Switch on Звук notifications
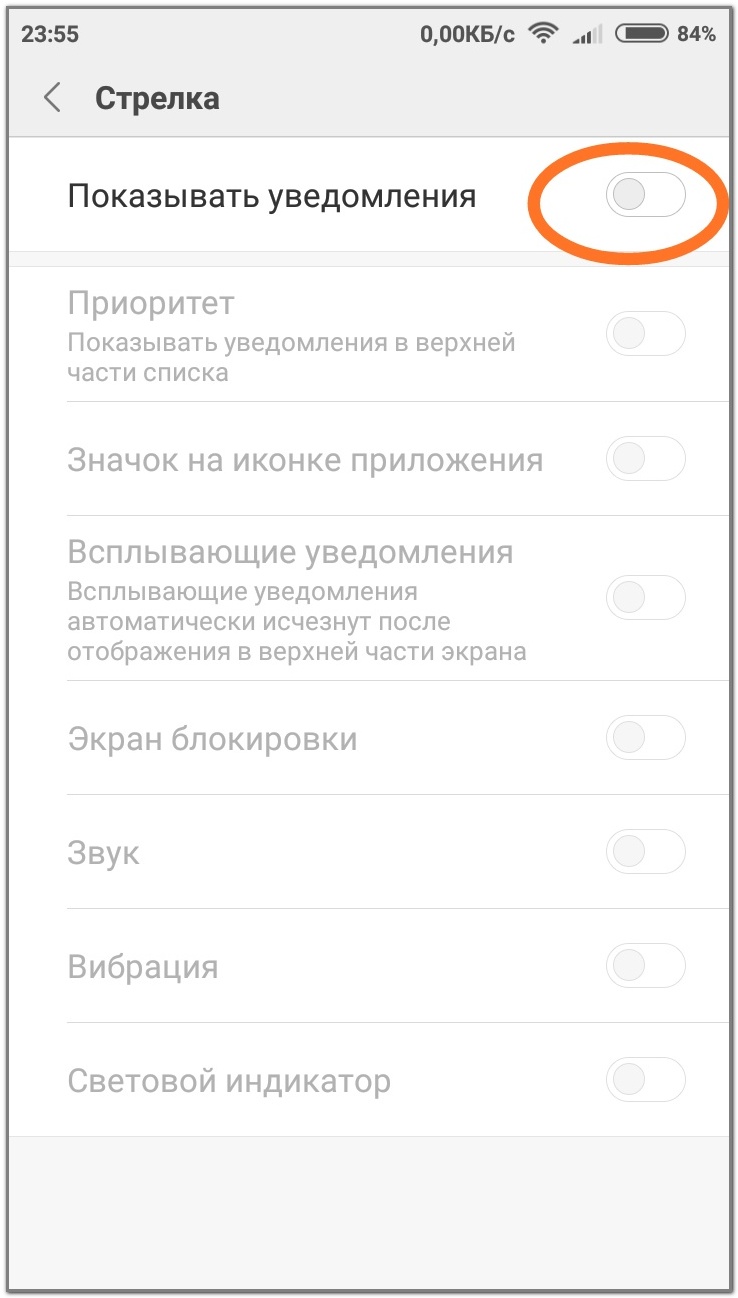The height and width of the screenshot is (1298, 738). tap(645, 853)
